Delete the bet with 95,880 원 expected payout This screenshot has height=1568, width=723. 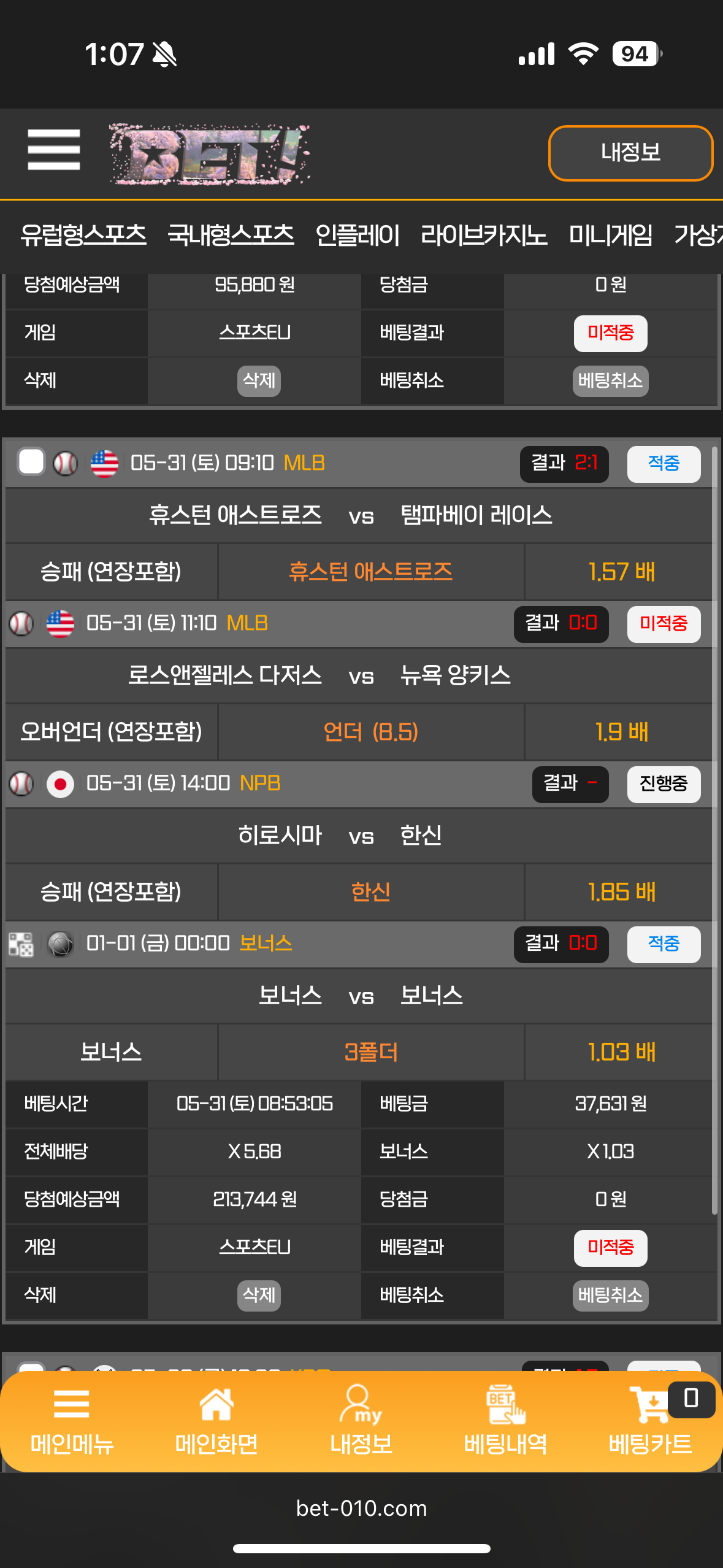tap(259, 380)
